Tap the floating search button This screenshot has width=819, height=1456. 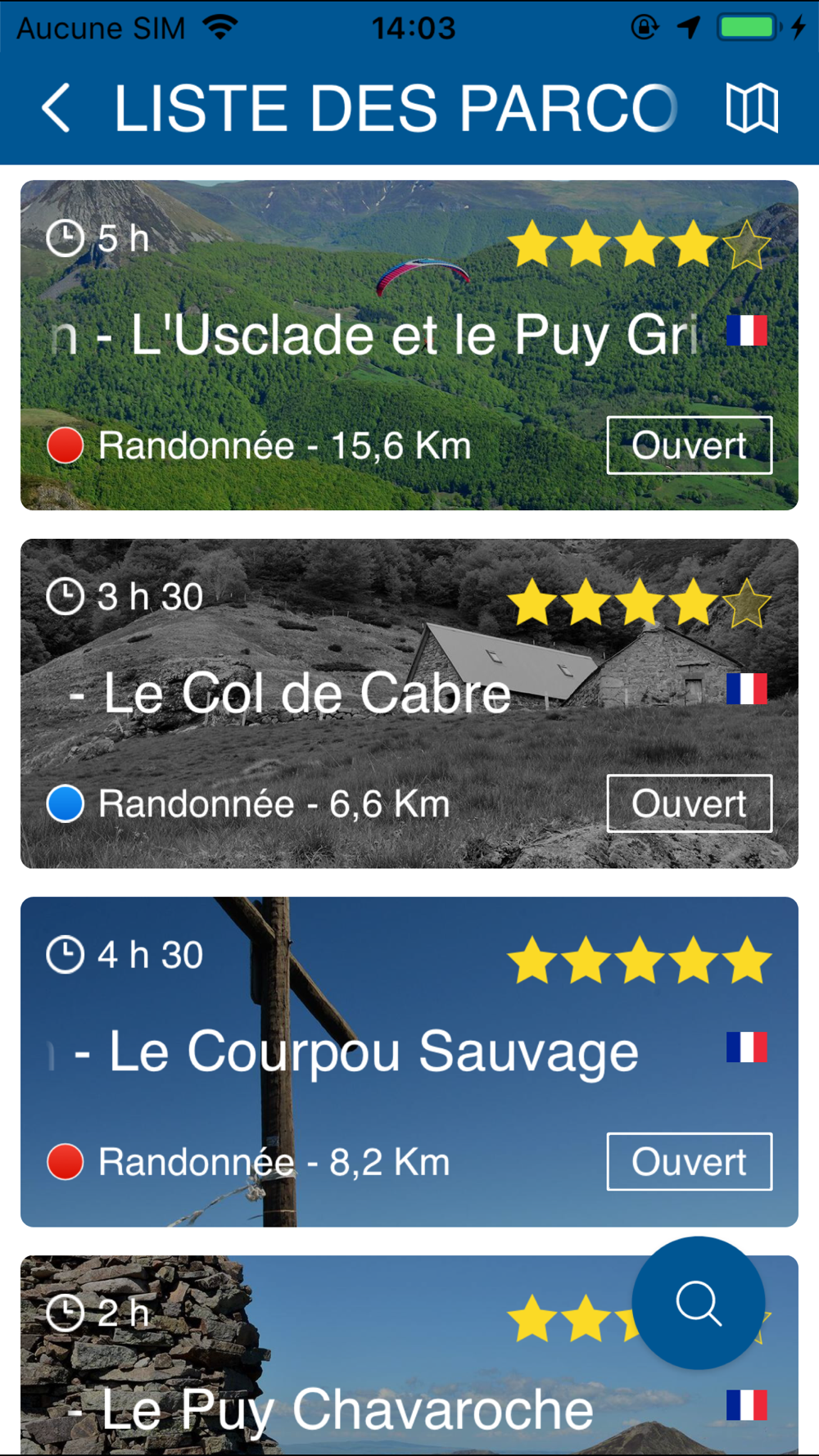698,1303
